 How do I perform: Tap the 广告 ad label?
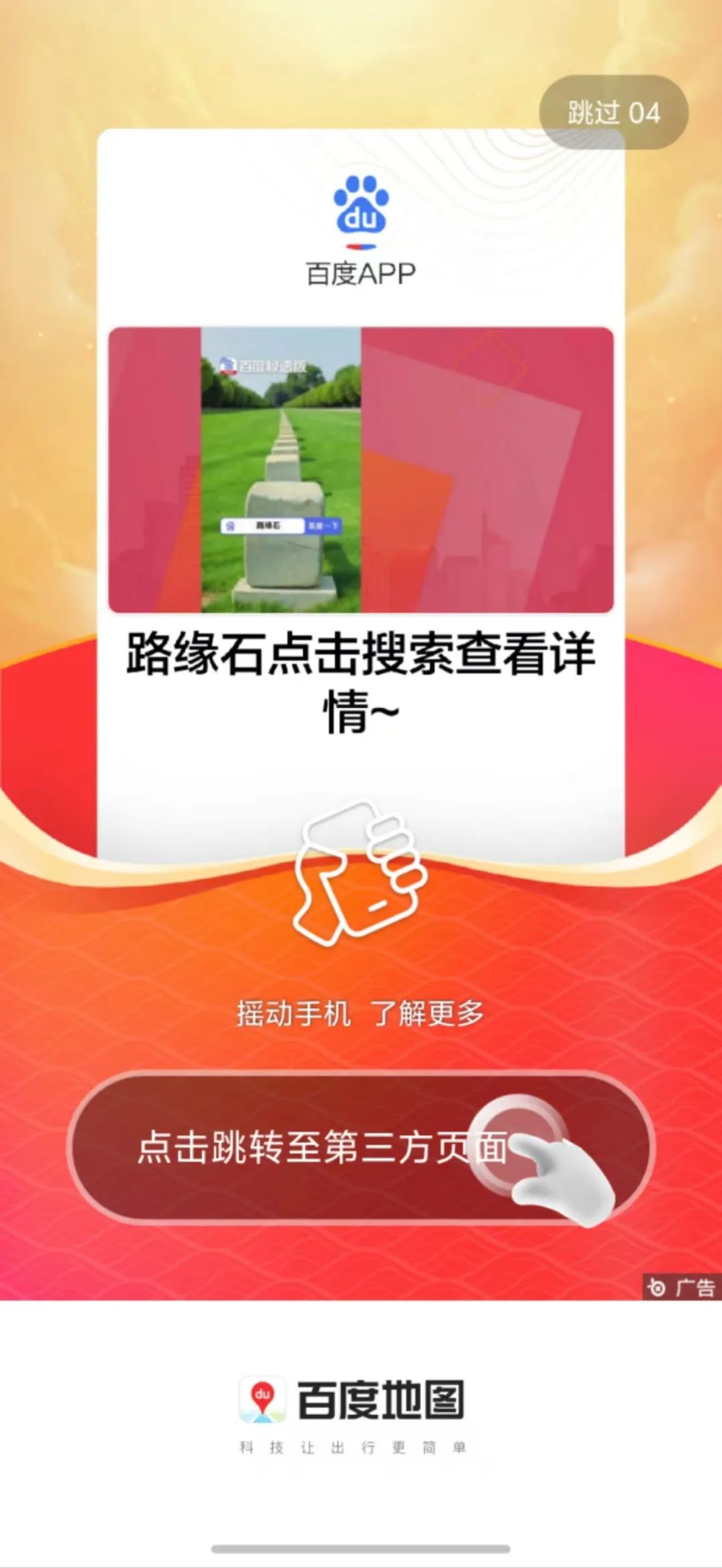tap(682, 1287)
